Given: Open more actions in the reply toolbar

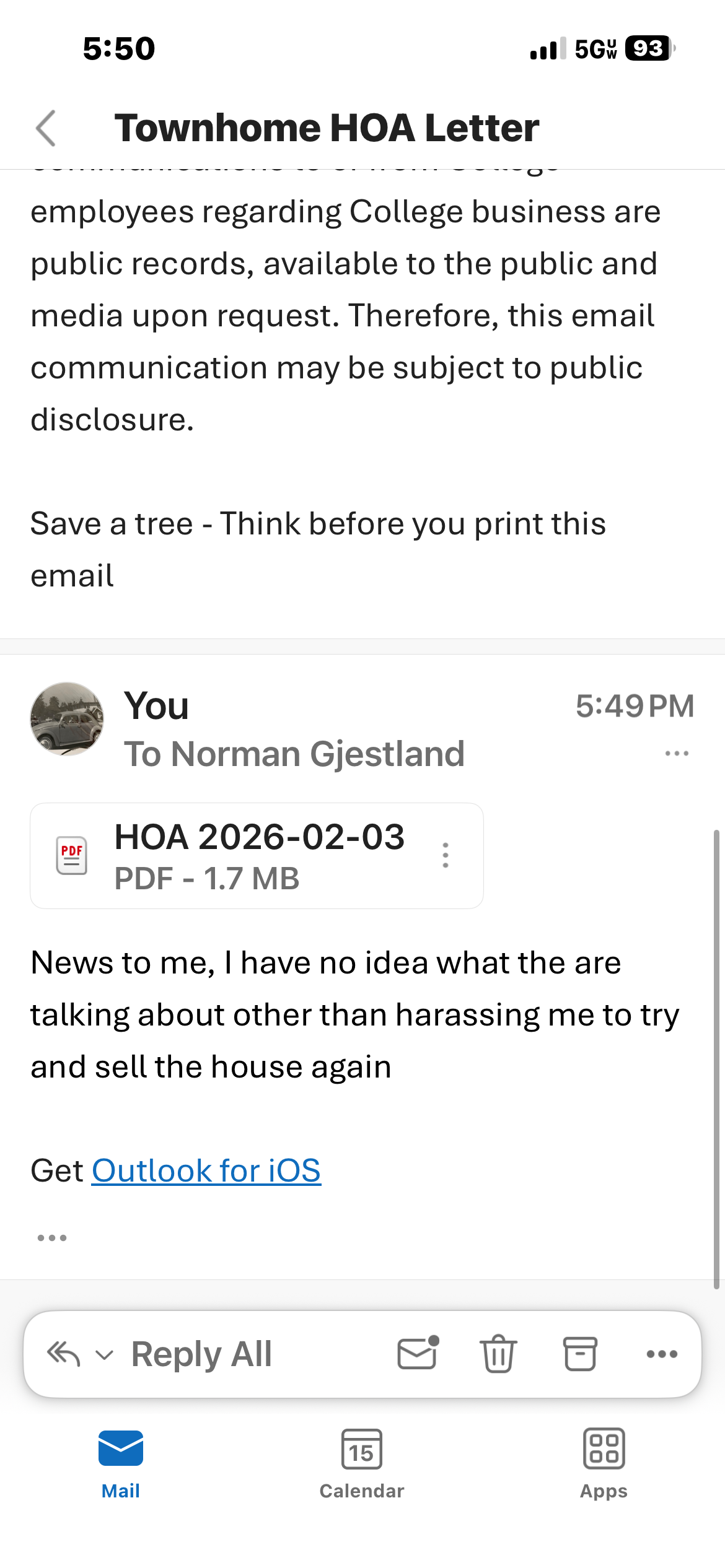Looking at the screenshot, I should click(x=662, y=1354).
